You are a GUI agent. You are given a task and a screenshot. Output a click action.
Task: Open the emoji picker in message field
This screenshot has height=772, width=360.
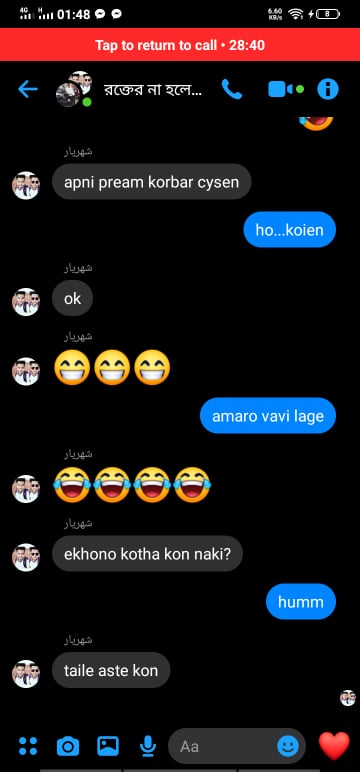pos(288,746)
